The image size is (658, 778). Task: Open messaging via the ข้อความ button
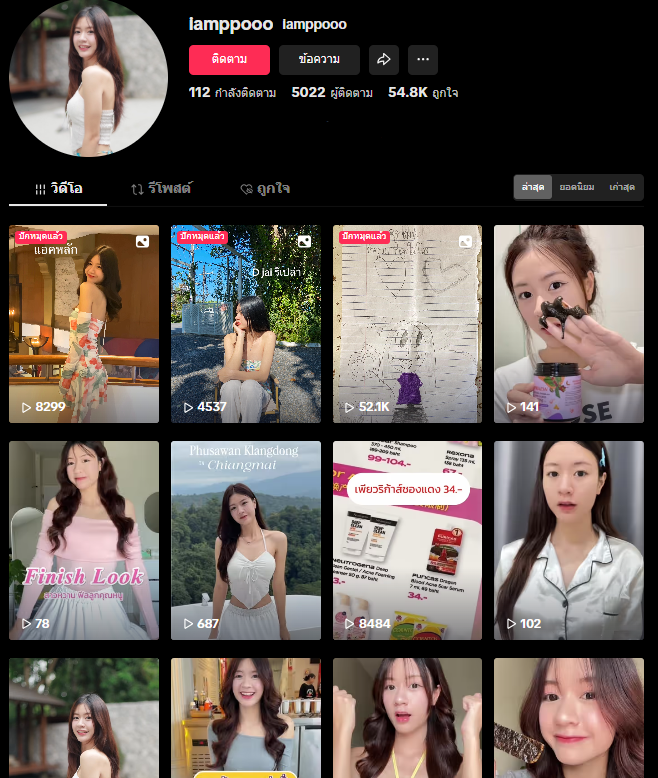click(319, 60)
